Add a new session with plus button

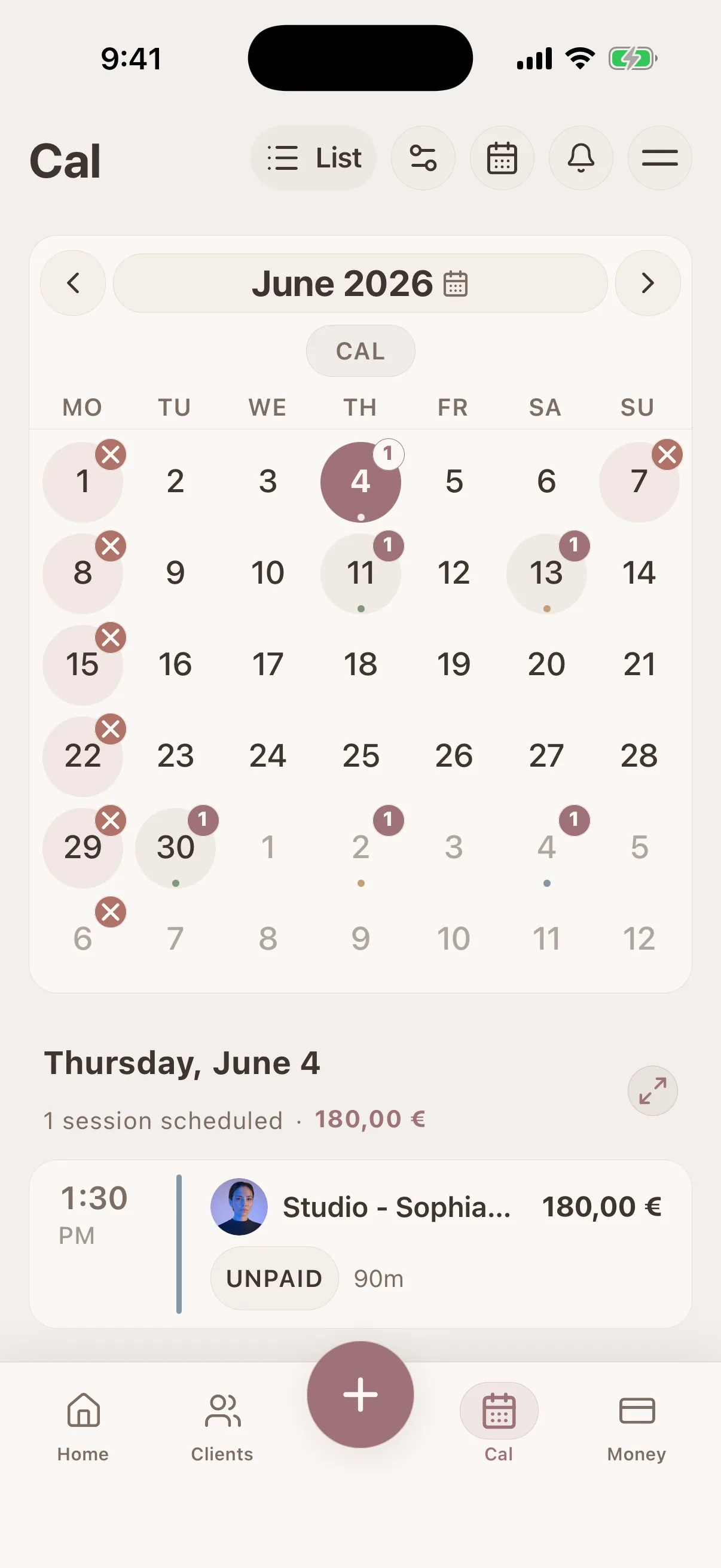[360, 1395]
